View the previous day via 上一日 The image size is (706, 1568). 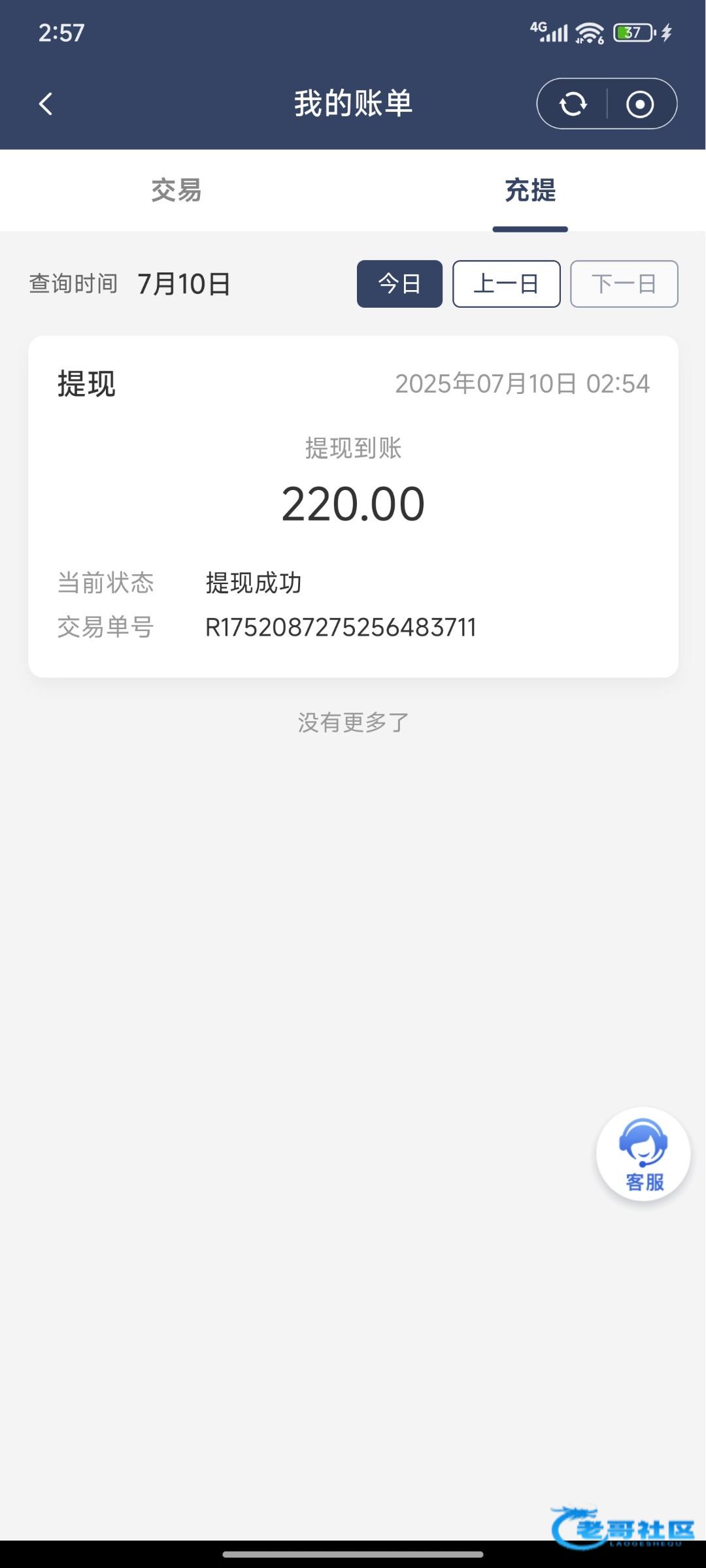506,284
